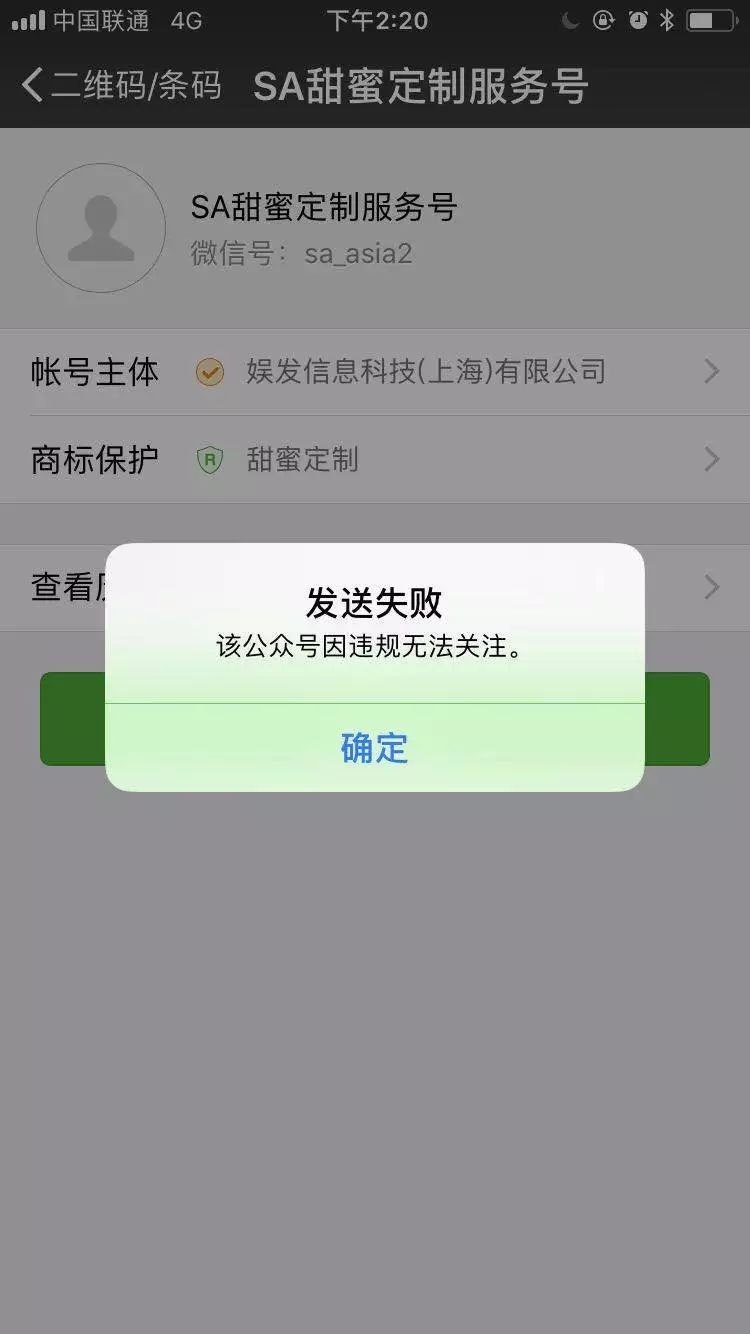View the SA甜蜜定制服务号 profile avatar
This screenshot has width=750, height=1334.
[101, 229]
